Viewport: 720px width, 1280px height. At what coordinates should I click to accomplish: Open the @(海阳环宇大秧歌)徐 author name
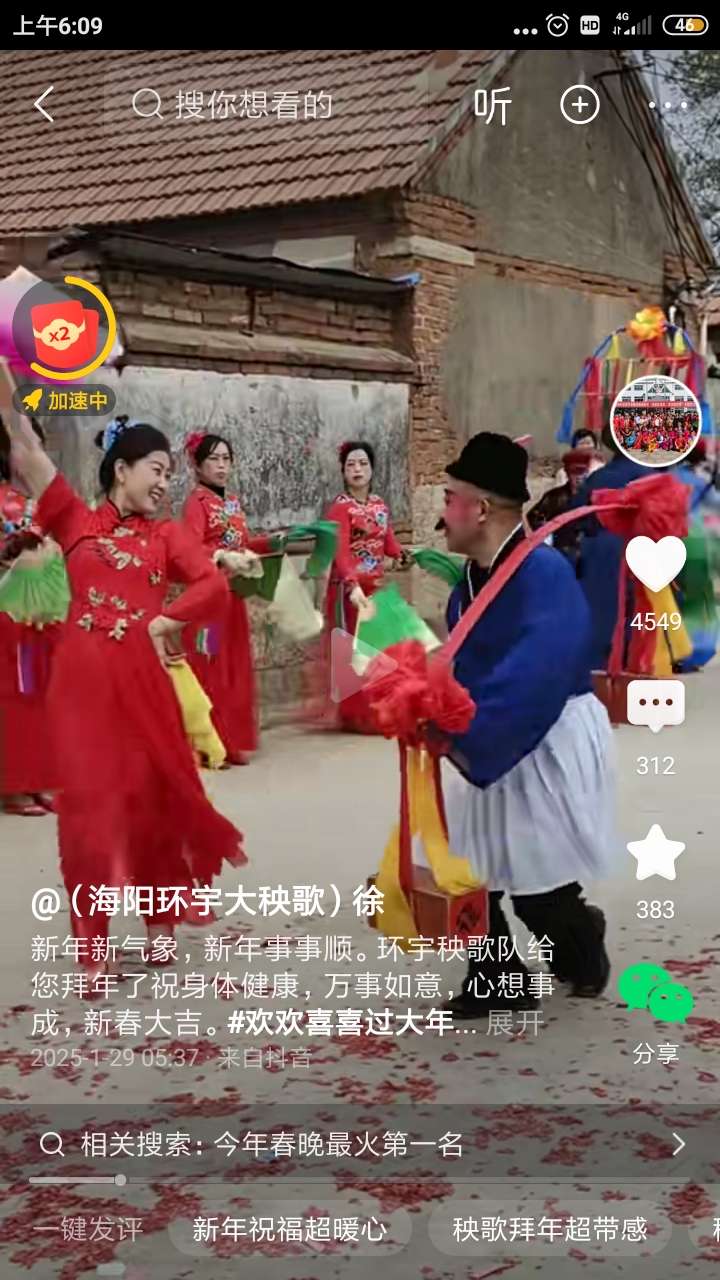[x=208, y=901]
